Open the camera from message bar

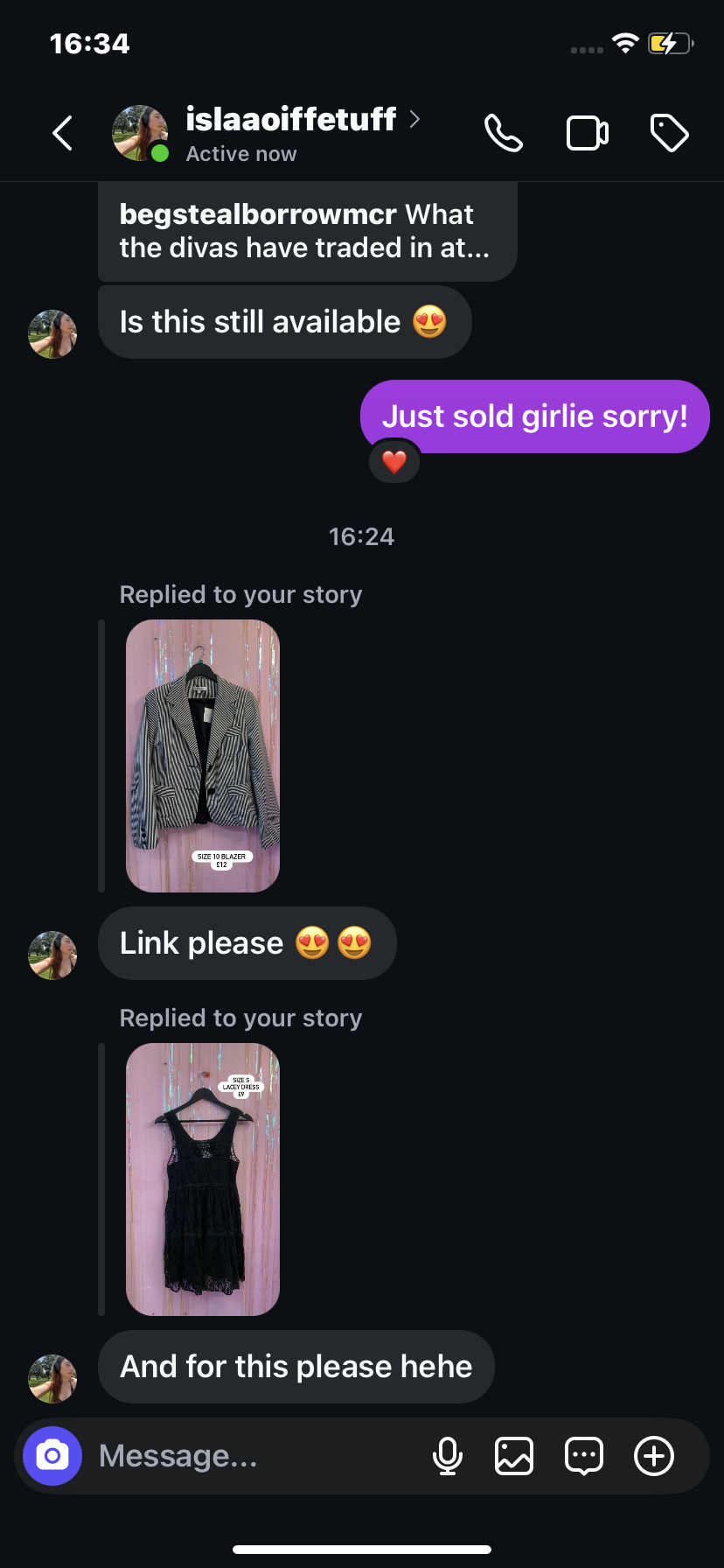pos(52,1456)
